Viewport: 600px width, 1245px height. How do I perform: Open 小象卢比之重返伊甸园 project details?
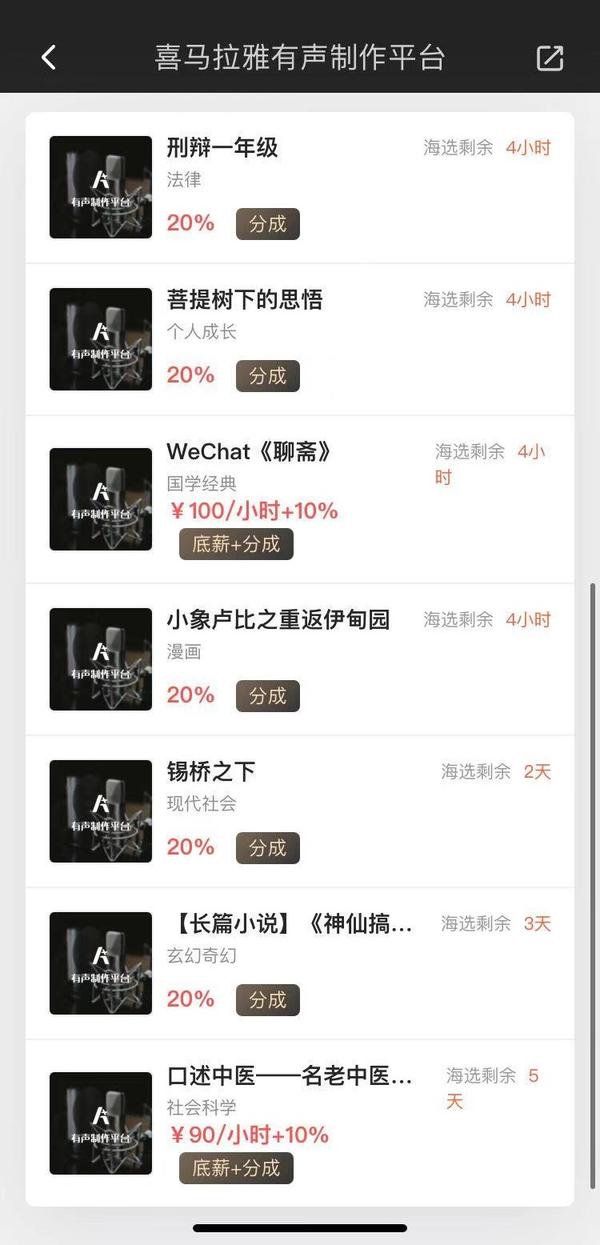click(278, 621)
